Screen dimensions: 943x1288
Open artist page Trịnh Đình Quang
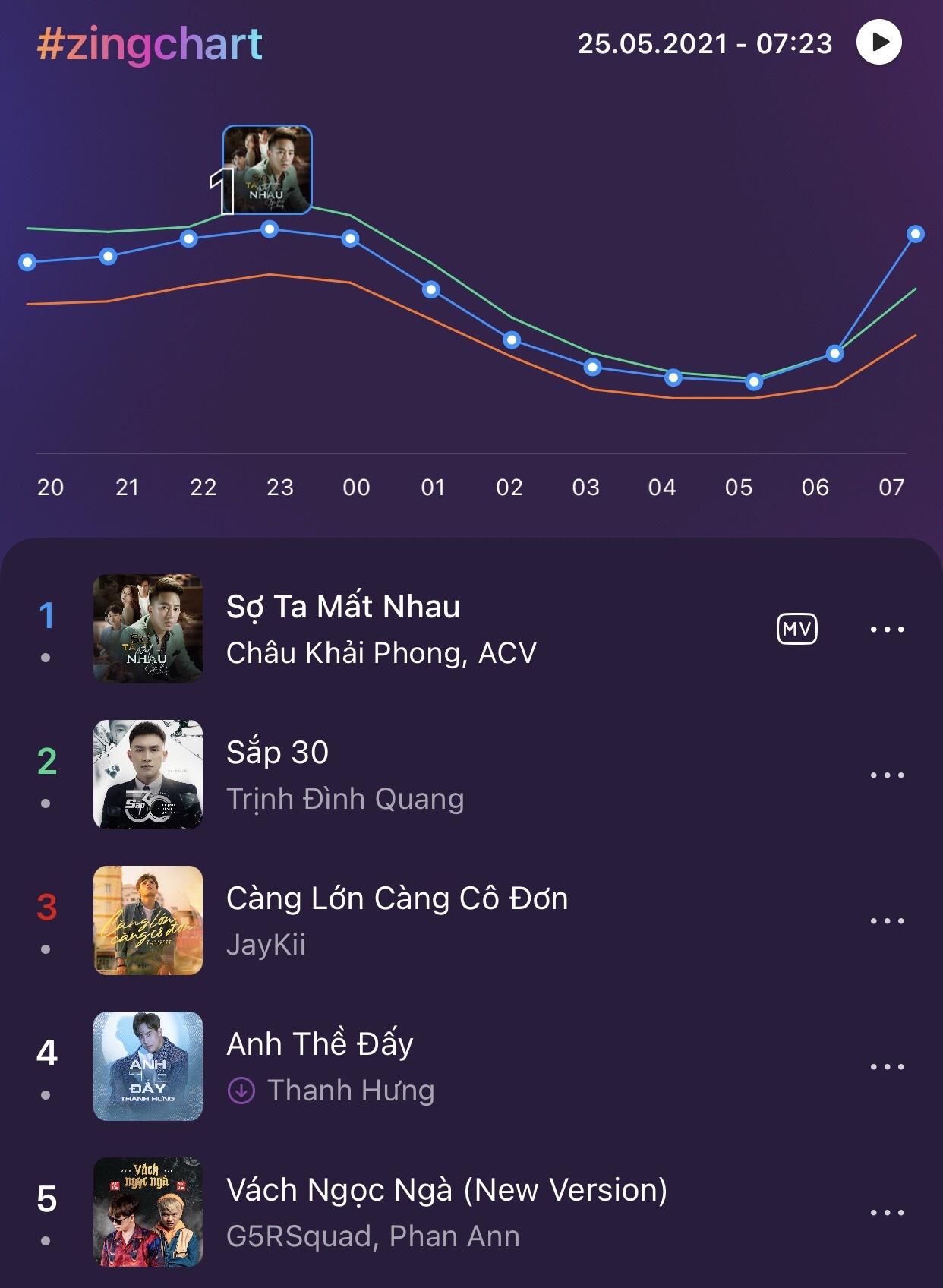[350, 800]
